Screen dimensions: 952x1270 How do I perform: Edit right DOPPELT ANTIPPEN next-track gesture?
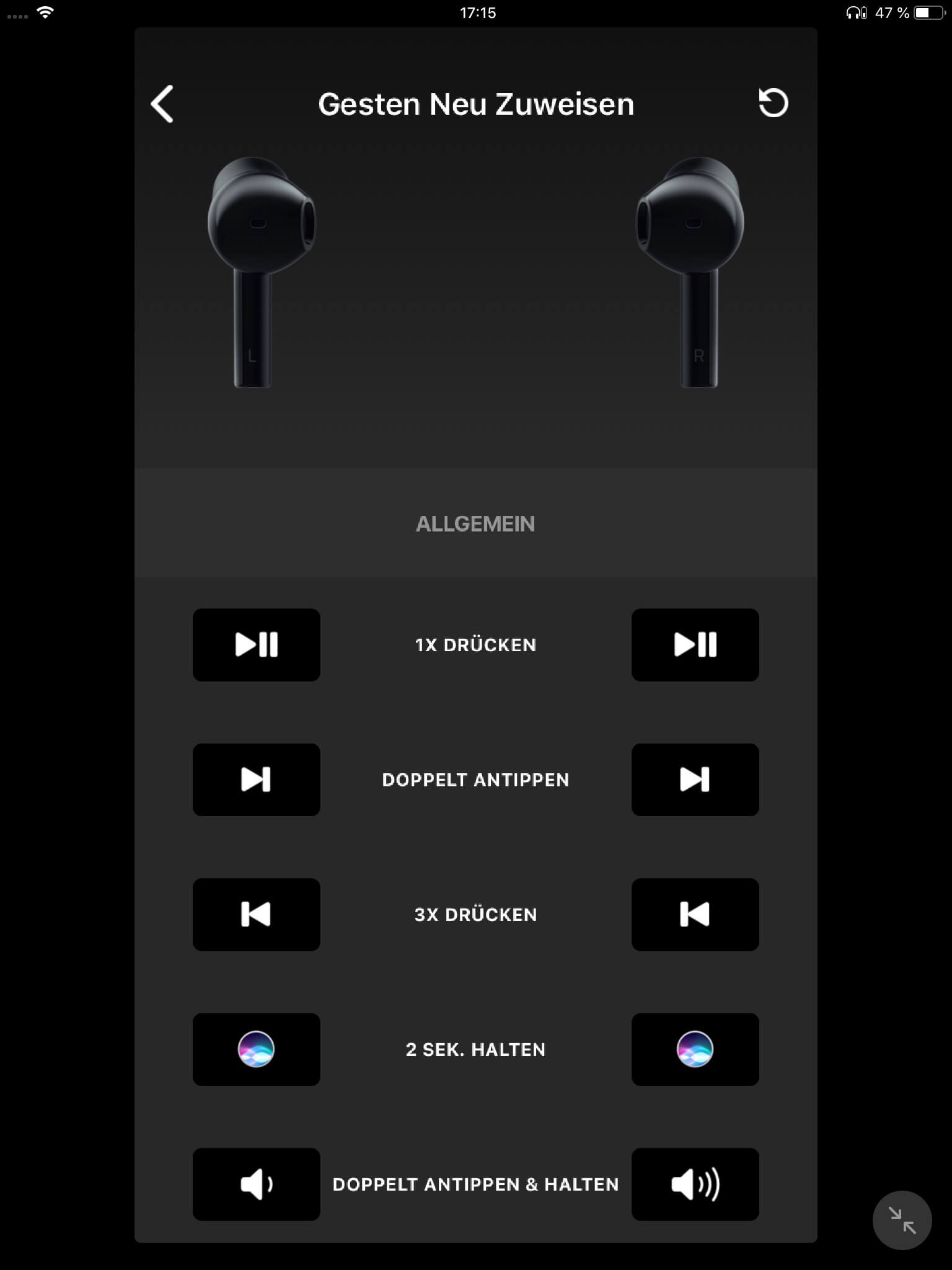pos(695,779)
